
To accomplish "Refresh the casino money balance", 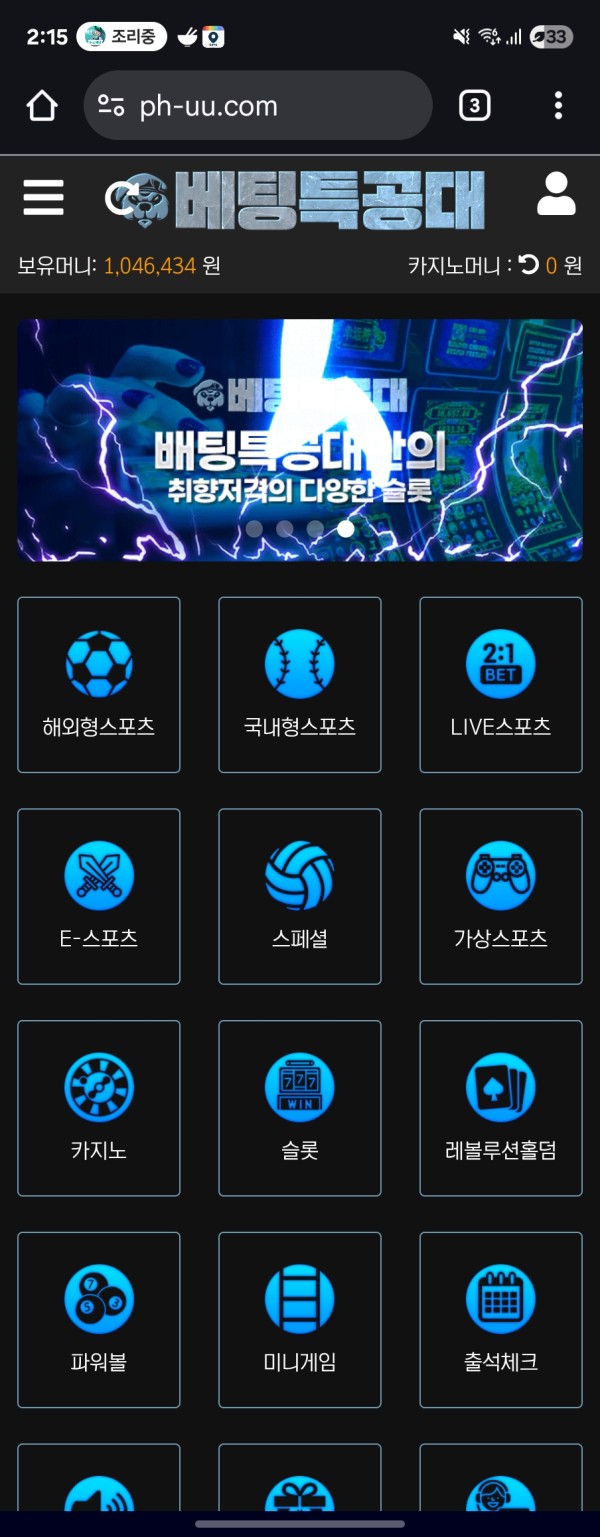I will pyautogui.click(x=528, y=265).
